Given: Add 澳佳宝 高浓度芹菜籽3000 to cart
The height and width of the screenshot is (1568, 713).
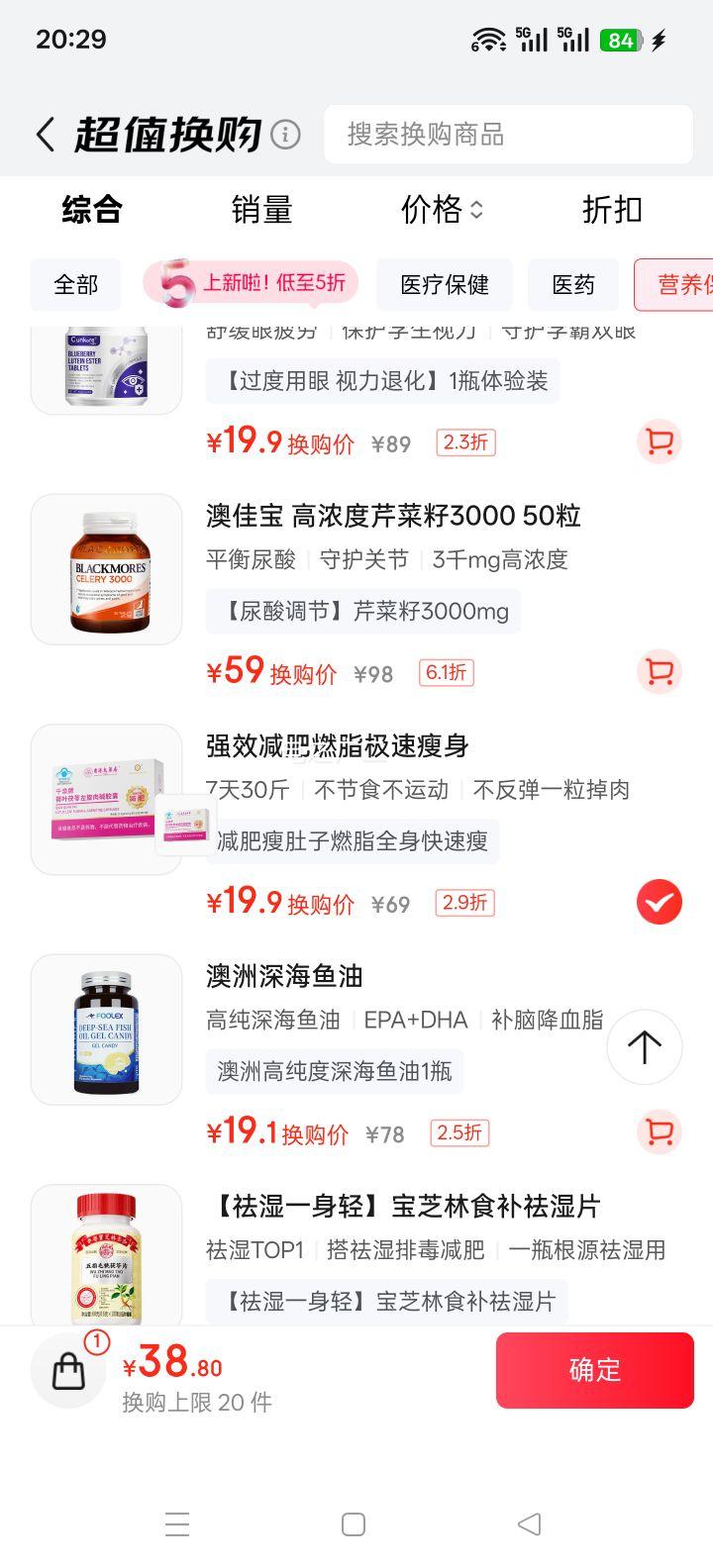Looking at the screenshot, I should click(660, 672).
